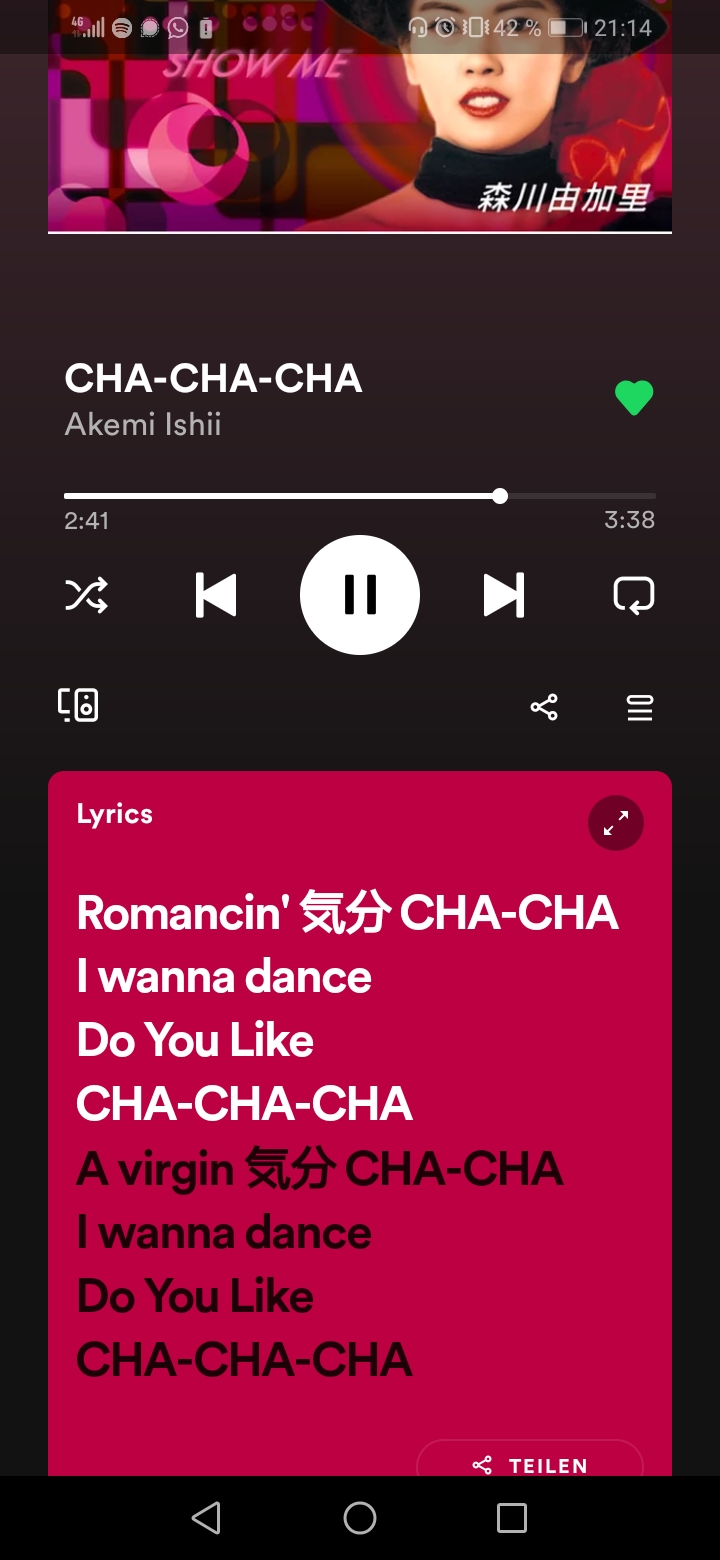This screenshot has width=720, height=1560.
Task: Toggle repeat mode
Action: 633,595
